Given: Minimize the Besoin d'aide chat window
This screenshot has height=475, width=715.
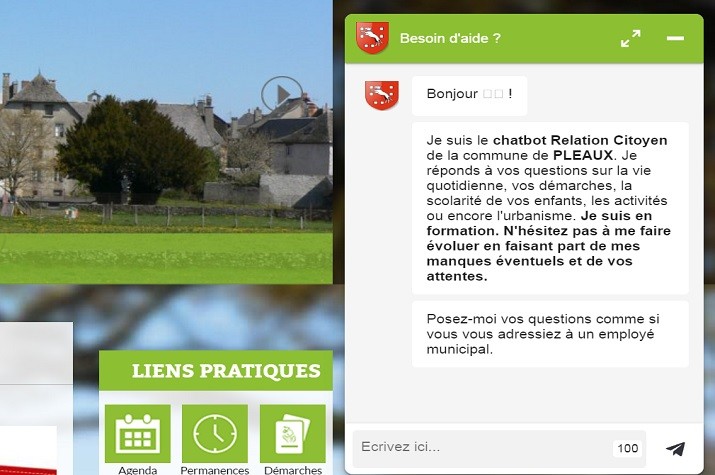Looking at the screenshot, I should (x=675, y=39).
